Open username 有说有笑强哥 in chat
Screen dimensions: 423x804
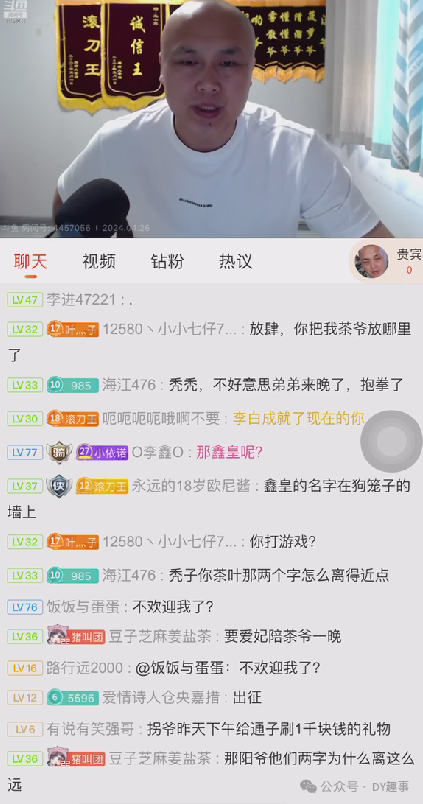90,729
